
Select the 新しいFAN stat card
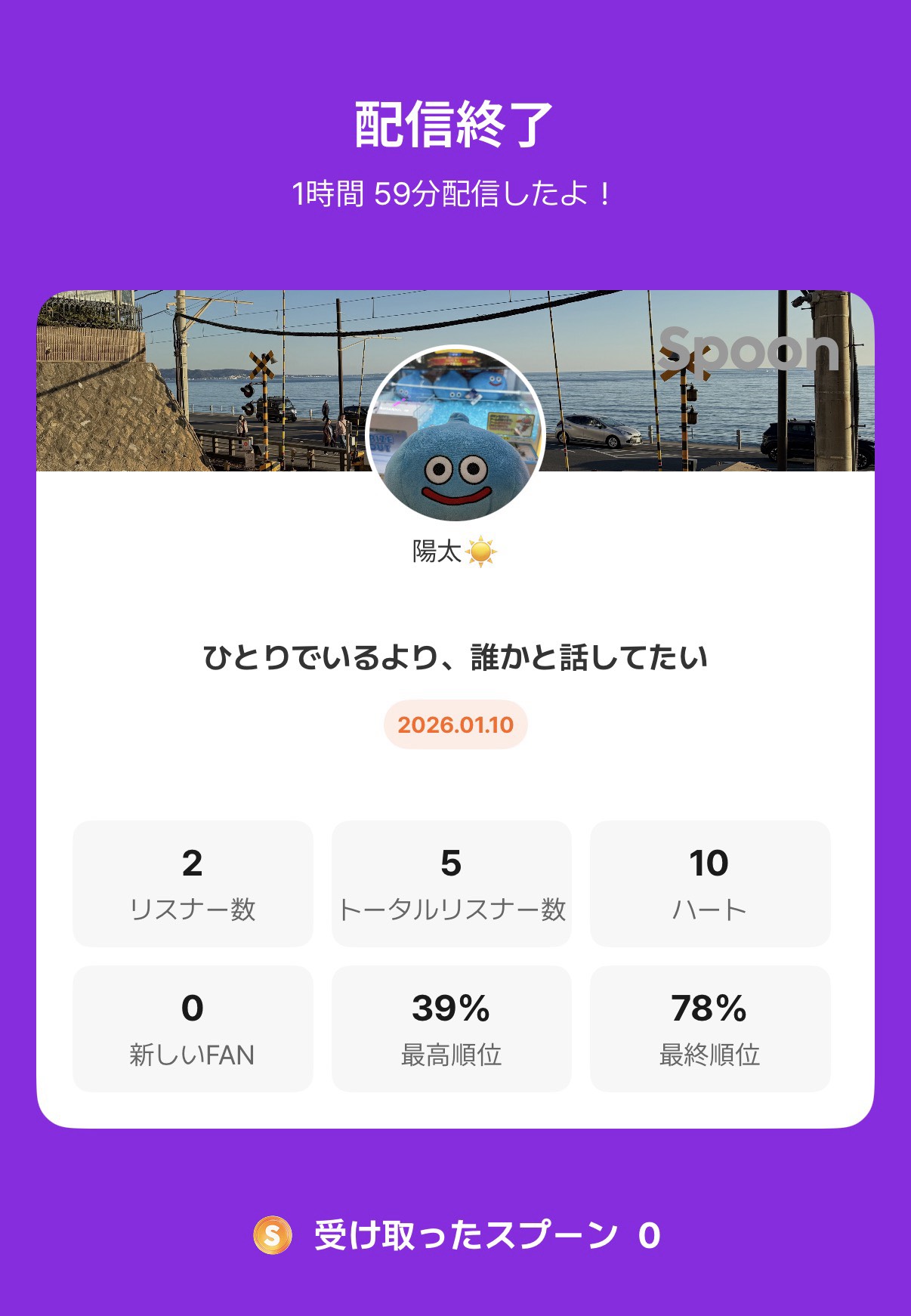pos(191,1027)
